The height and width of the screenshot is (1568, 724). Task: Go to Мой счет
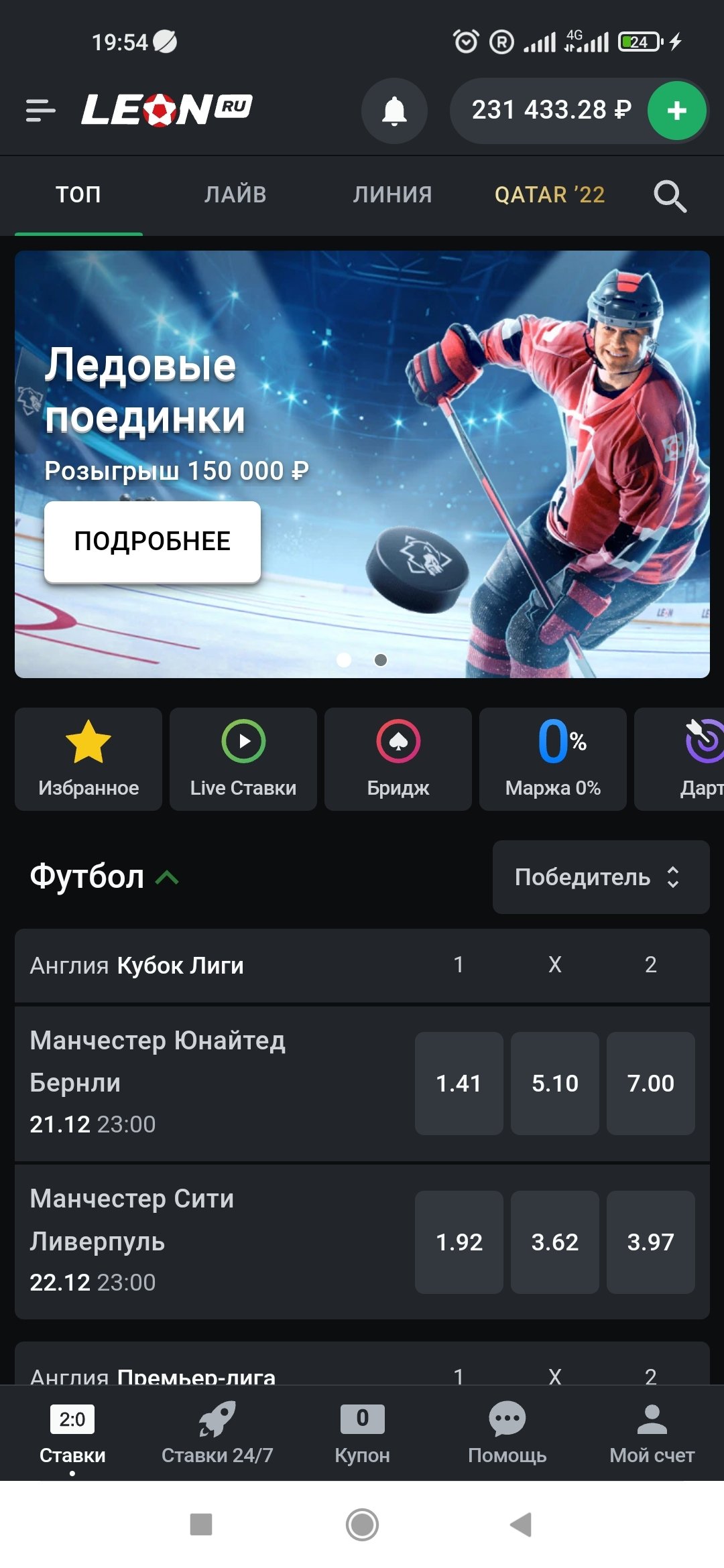[x=652, y=1433]
